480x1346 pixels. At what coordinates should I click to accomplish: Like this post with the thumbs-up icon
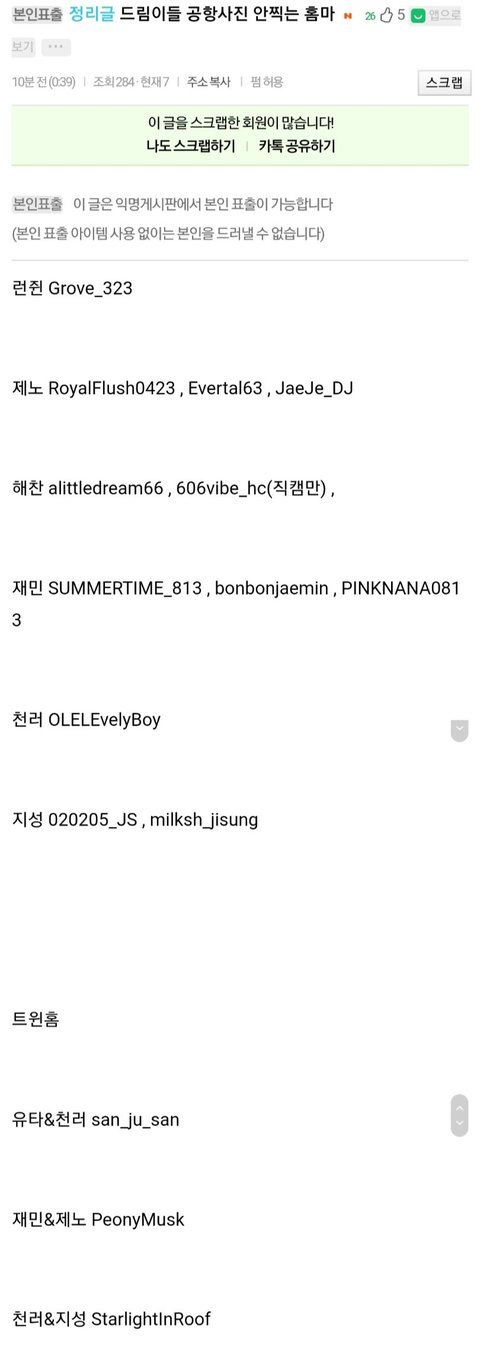tap(386, 15)
